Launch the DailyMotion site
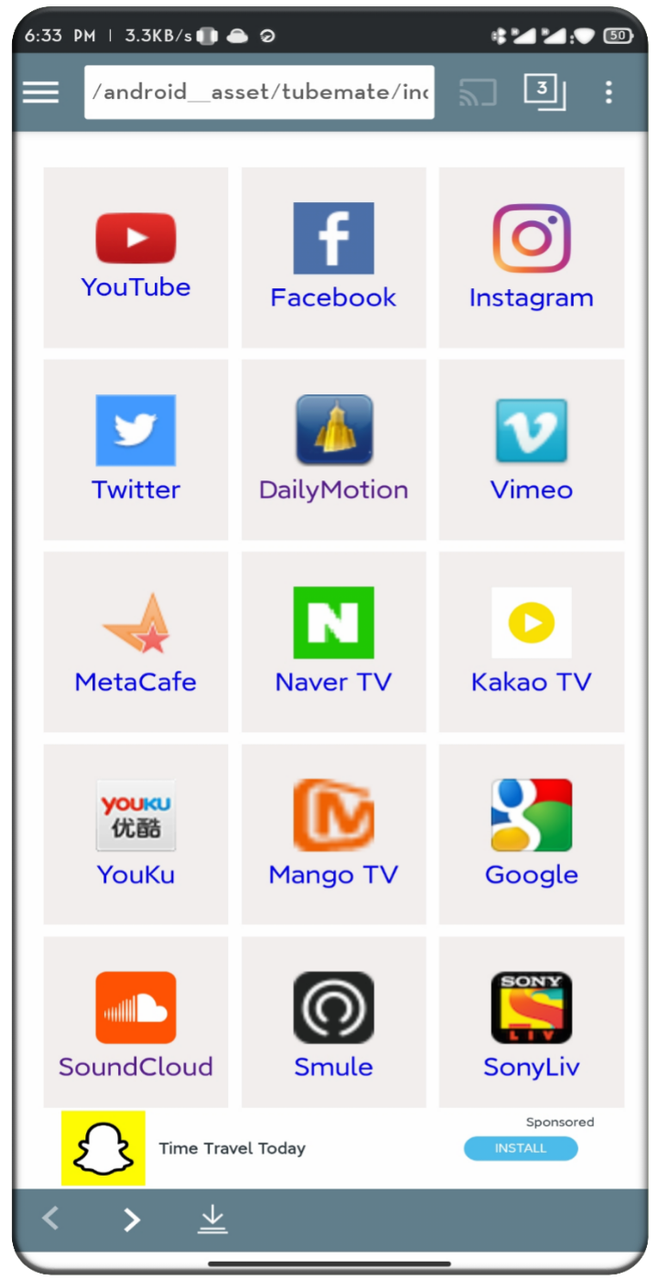The image size is (659, 1280). (x=334, y=449)
